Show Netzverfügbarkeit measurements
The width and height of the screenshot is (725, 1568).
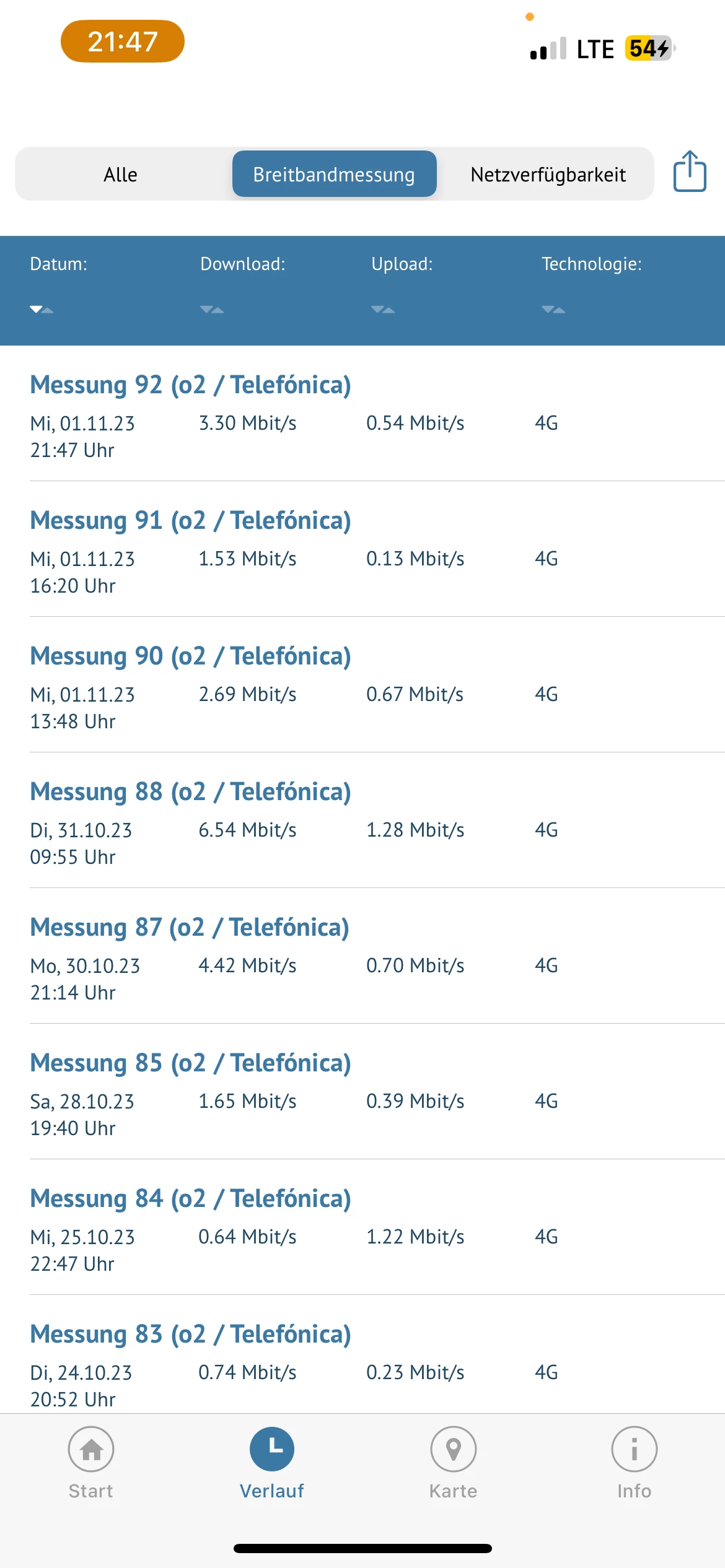pos(548,175)
